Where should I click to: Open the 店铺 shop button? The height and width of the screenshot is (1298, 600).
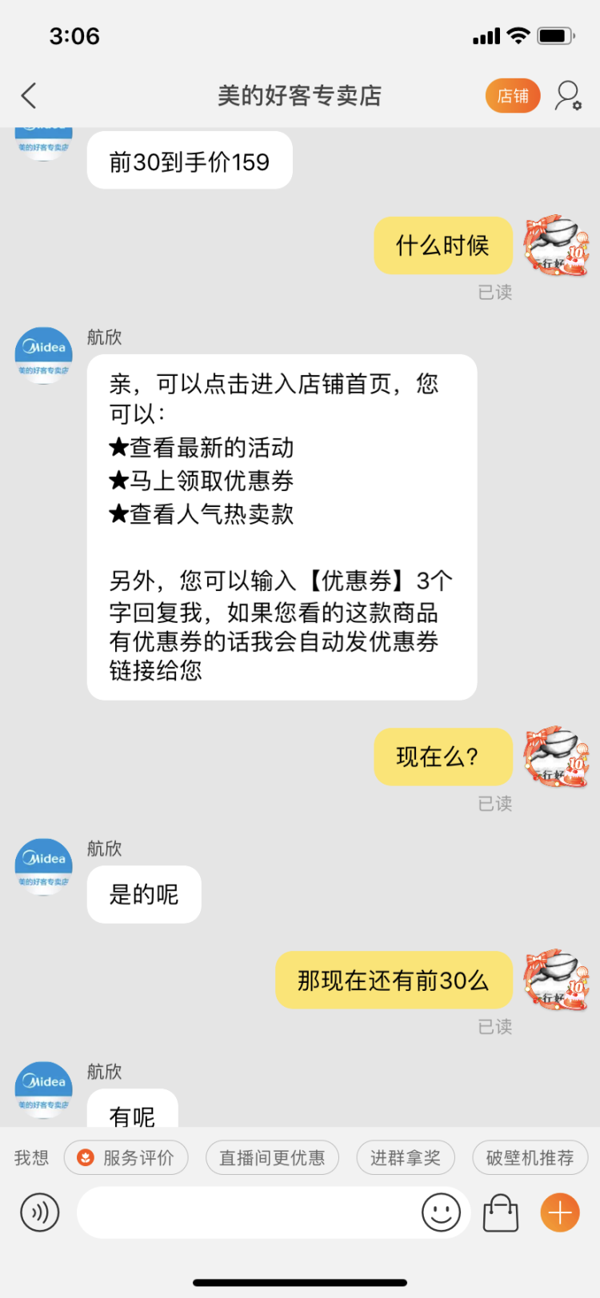pos(513,96)
